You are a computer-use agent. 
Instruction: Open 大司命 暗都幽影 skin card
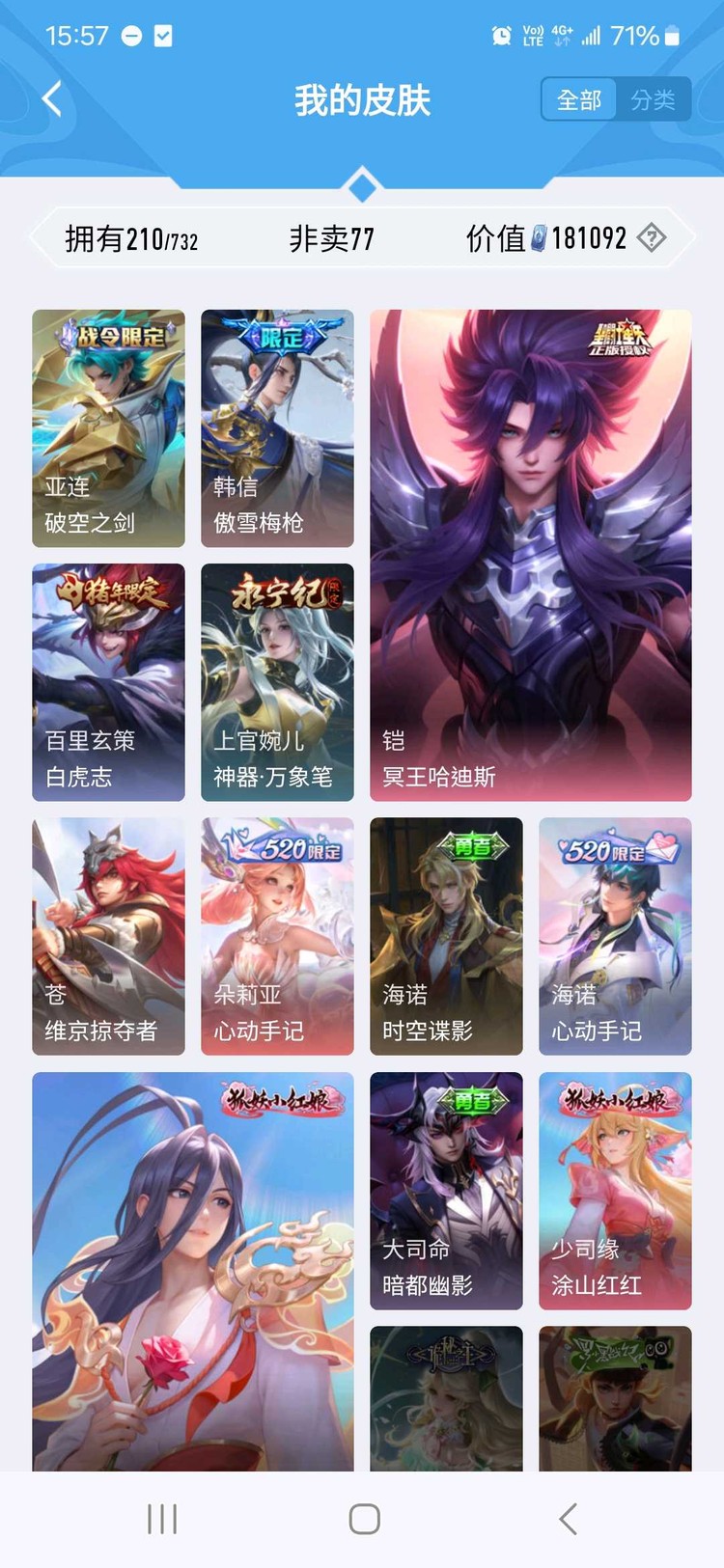[446, 1190]
